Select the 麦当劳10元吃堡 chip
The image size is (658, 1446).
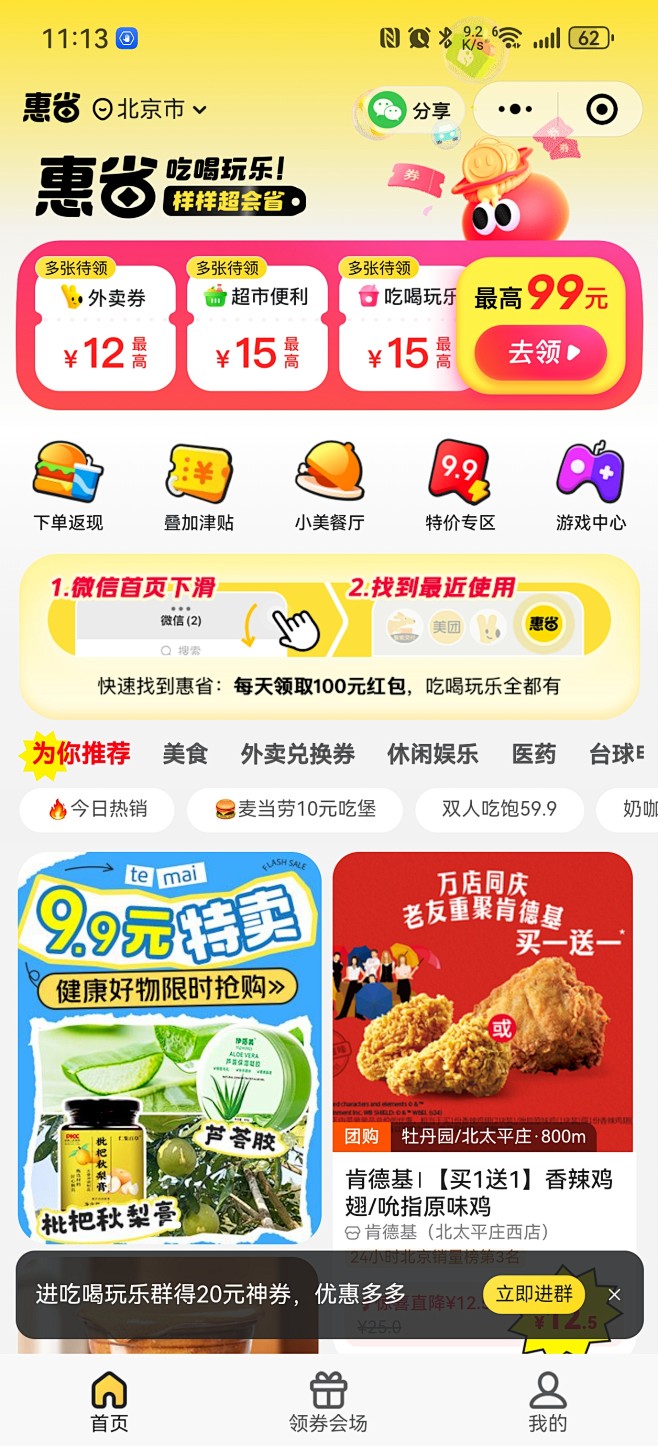tap(295, 809)
